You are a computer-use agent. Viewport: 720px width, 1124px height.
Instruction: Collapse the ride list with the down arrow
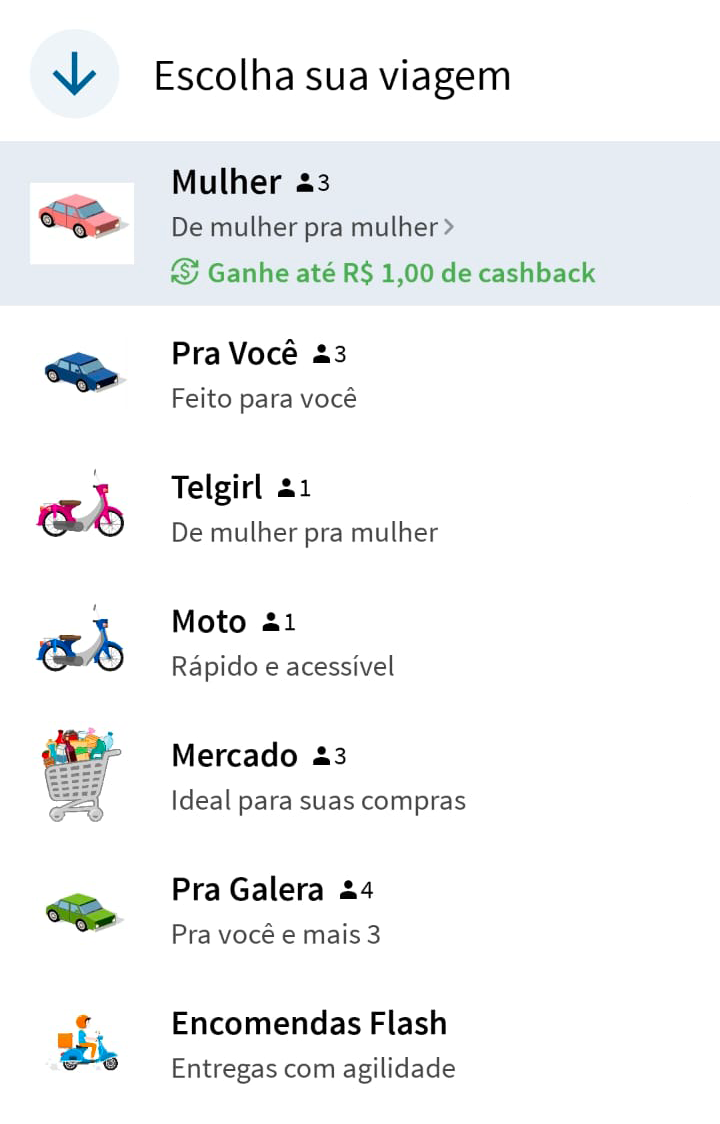pyautogui.click(x=75, y=75)
